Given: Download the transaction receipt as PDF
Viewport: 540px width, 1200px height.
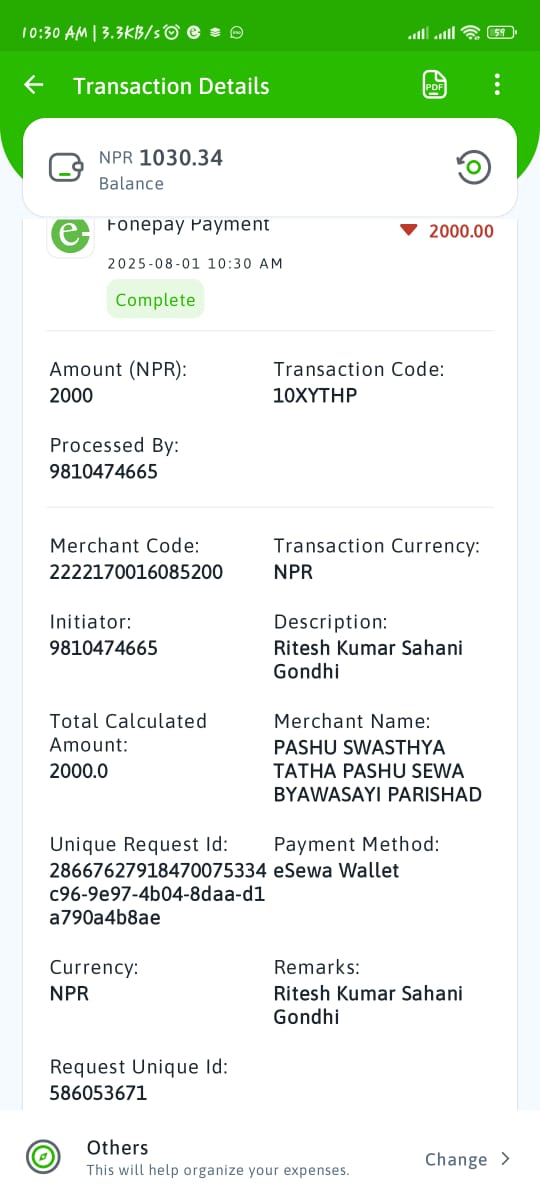Looking at the screenshot, I should pos(434,85).
